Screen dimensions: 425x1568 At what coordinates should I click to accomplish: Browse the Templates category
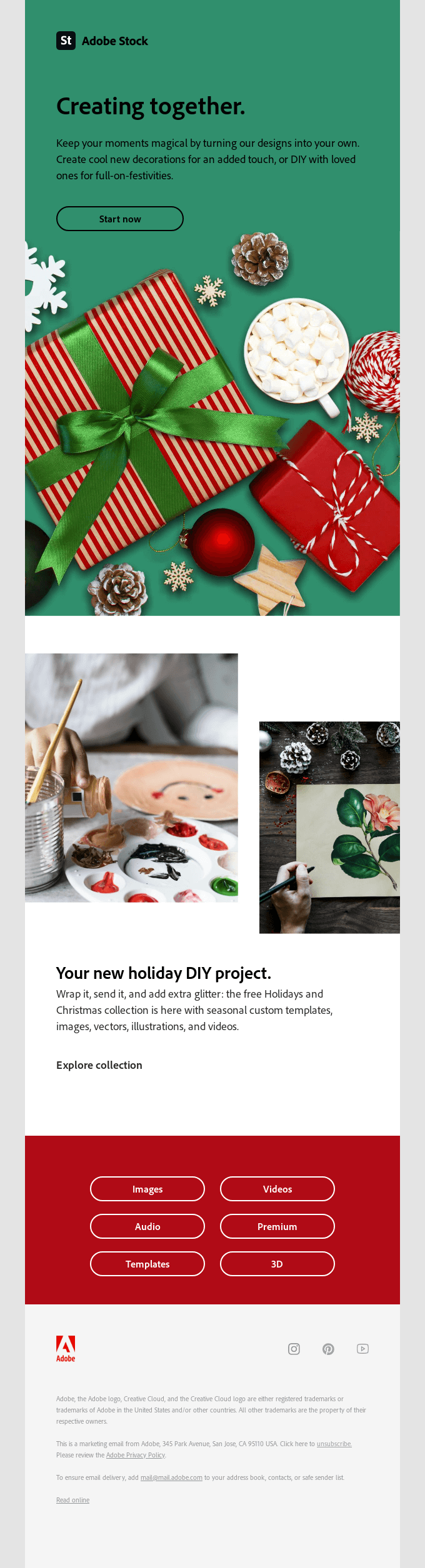pos(147,1264)
